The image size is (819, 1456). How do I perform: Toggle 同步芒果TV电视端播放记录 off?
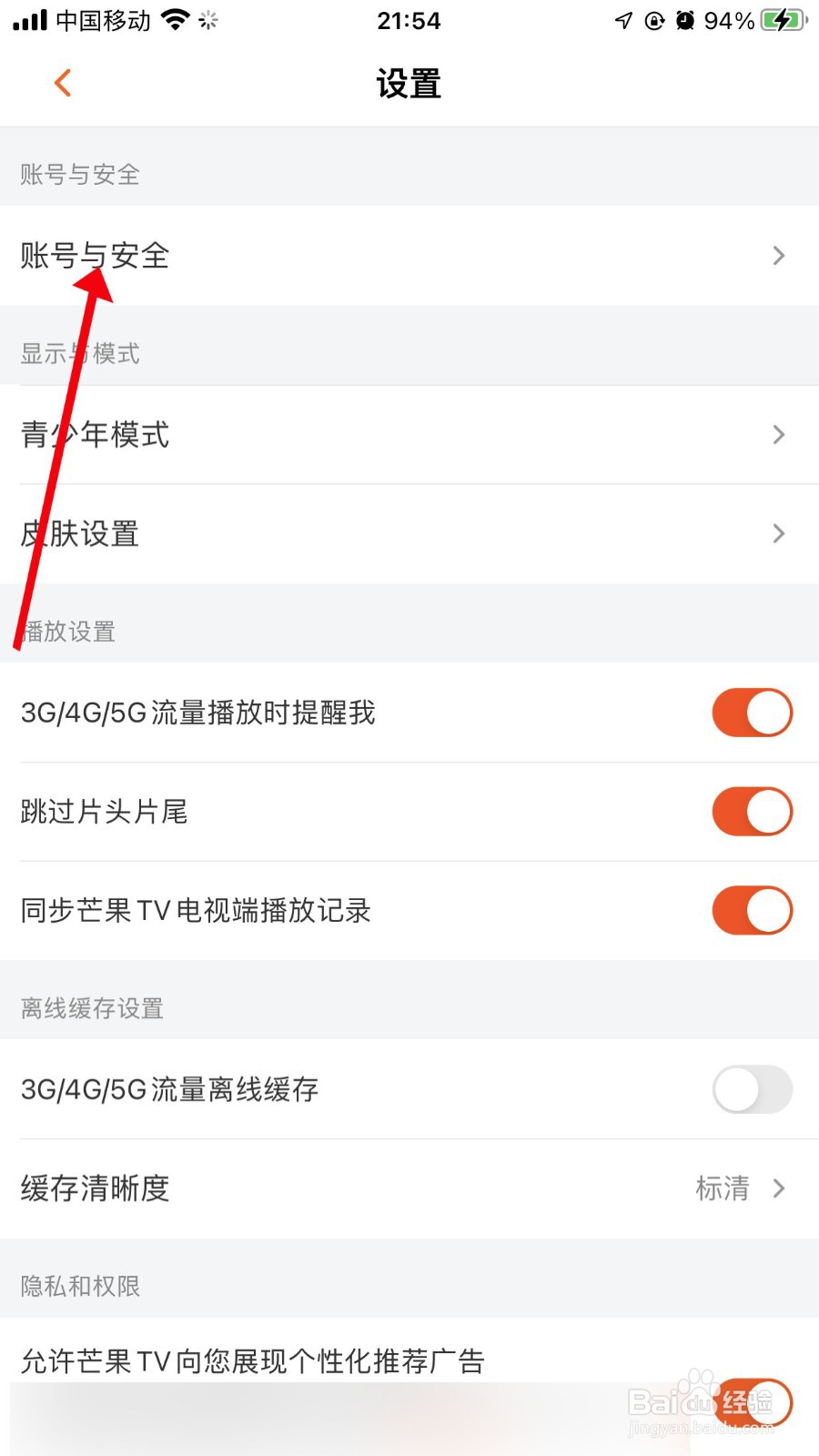pos(751,910)
